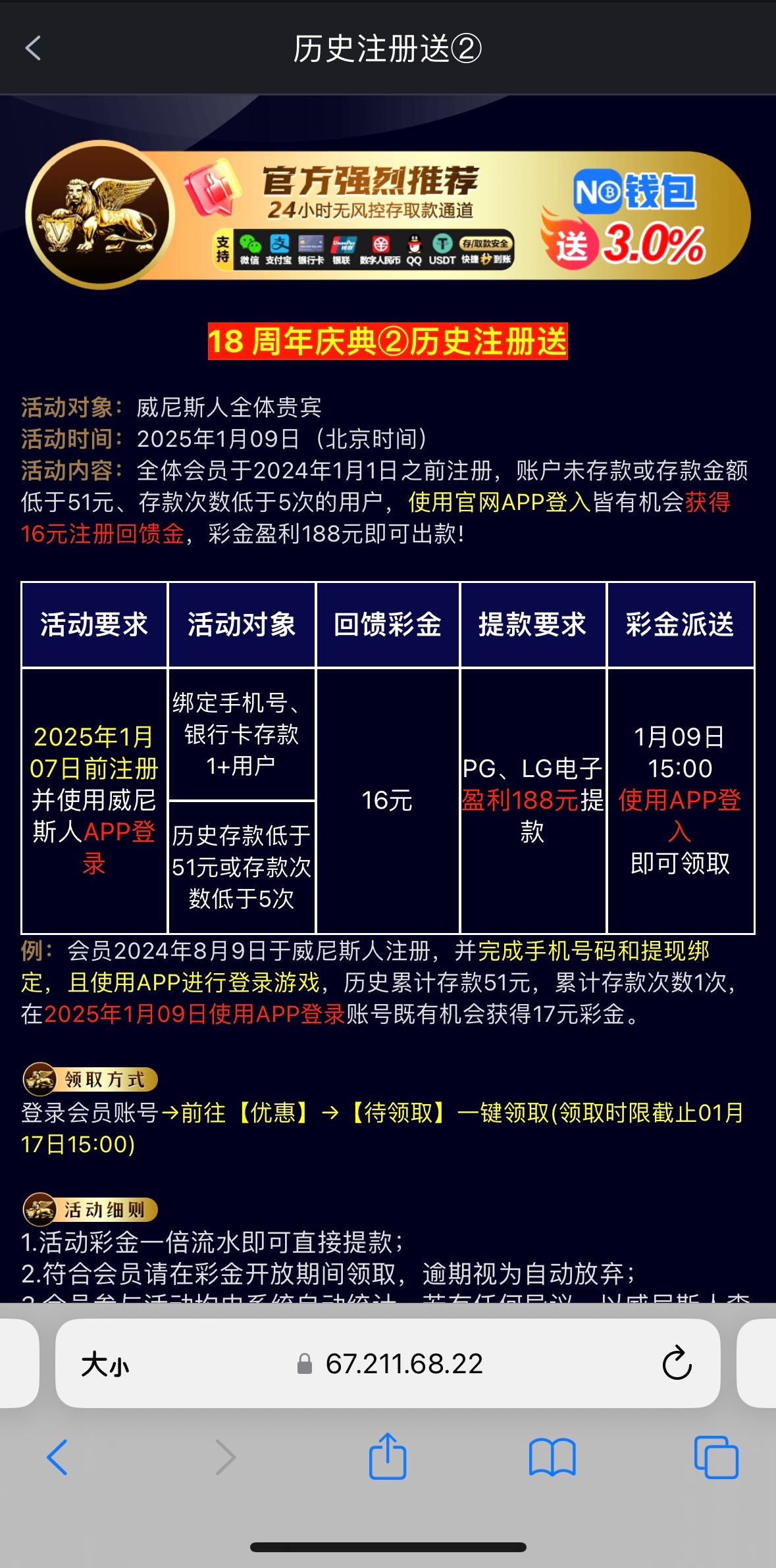Navigate back in Safari toolbar
The width and height of the screenshot is (776, 1568).
[x=57, y=1457]
